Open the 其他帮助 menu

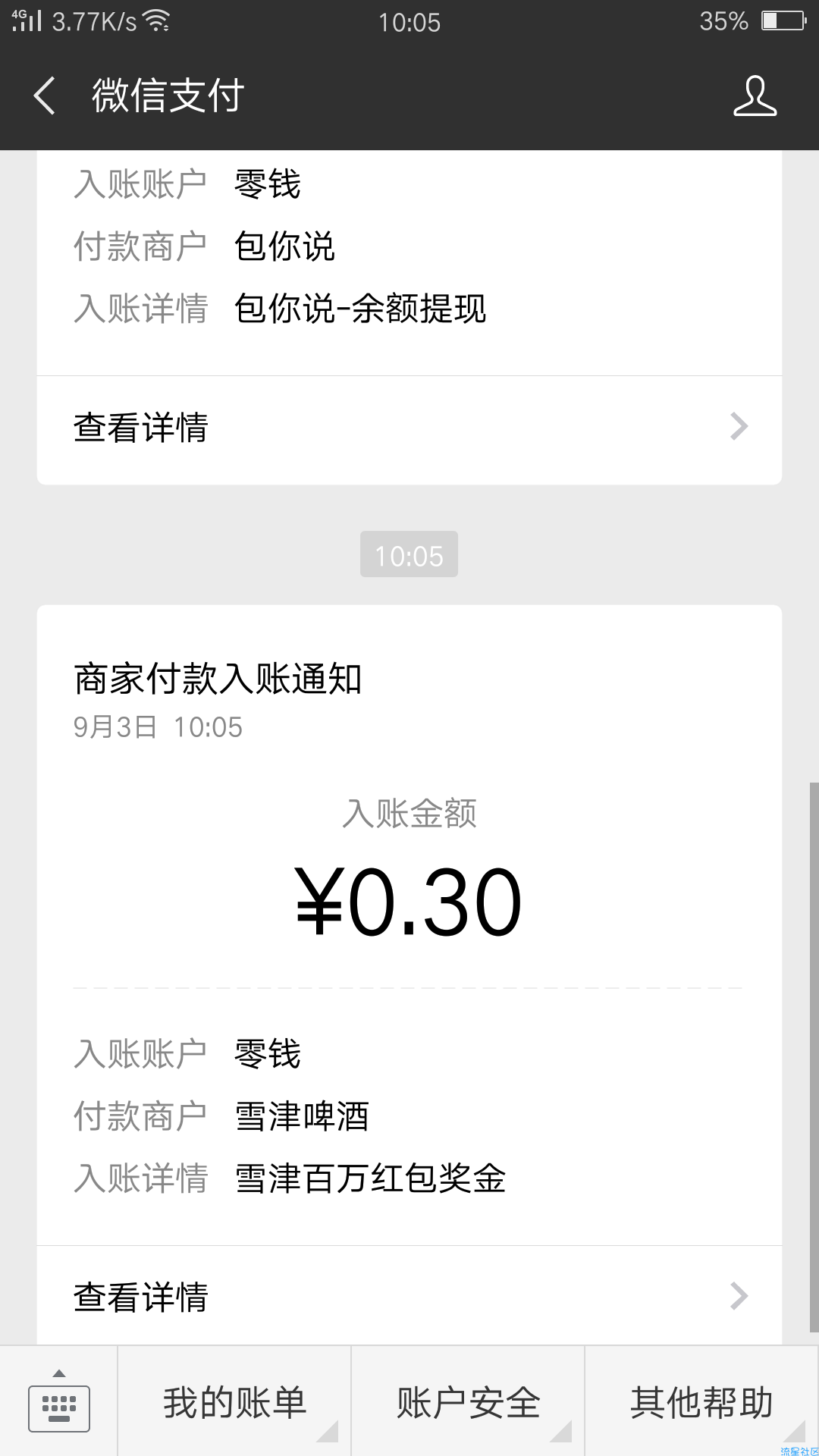(x=701, y=1401)
